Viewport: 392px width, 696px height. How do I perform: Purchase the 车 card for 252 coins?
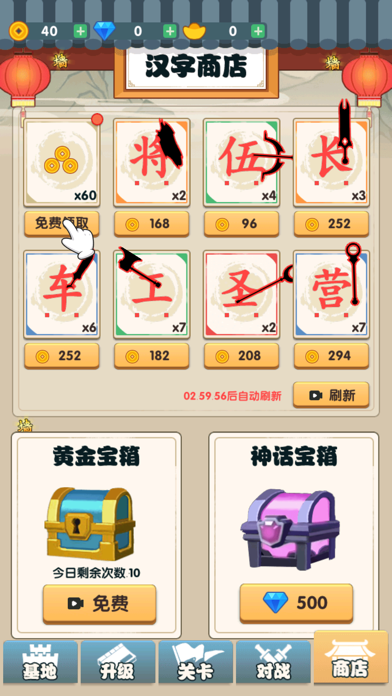coord(62,356)
